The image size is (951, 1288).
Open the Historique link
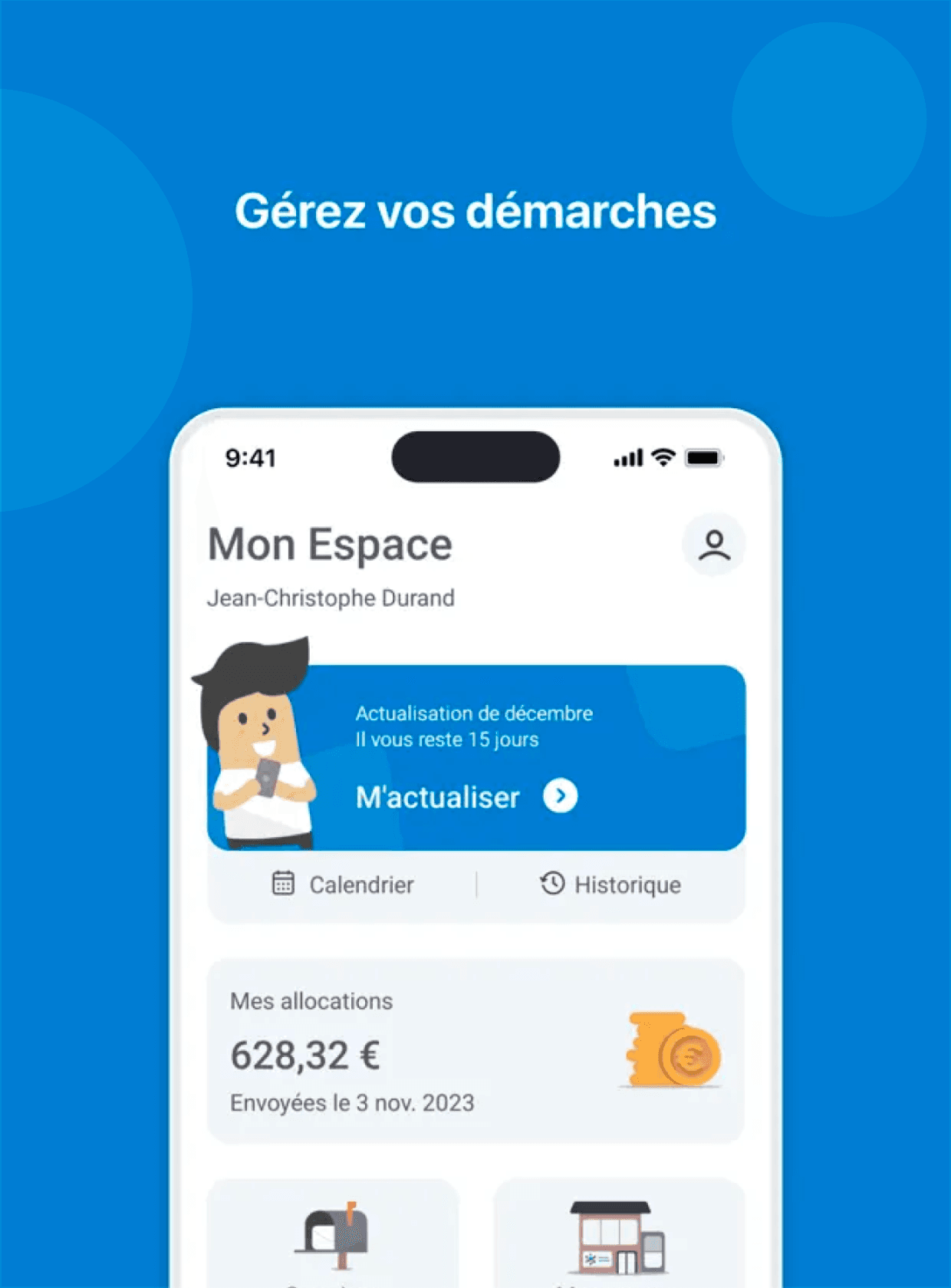pos(627,884)
